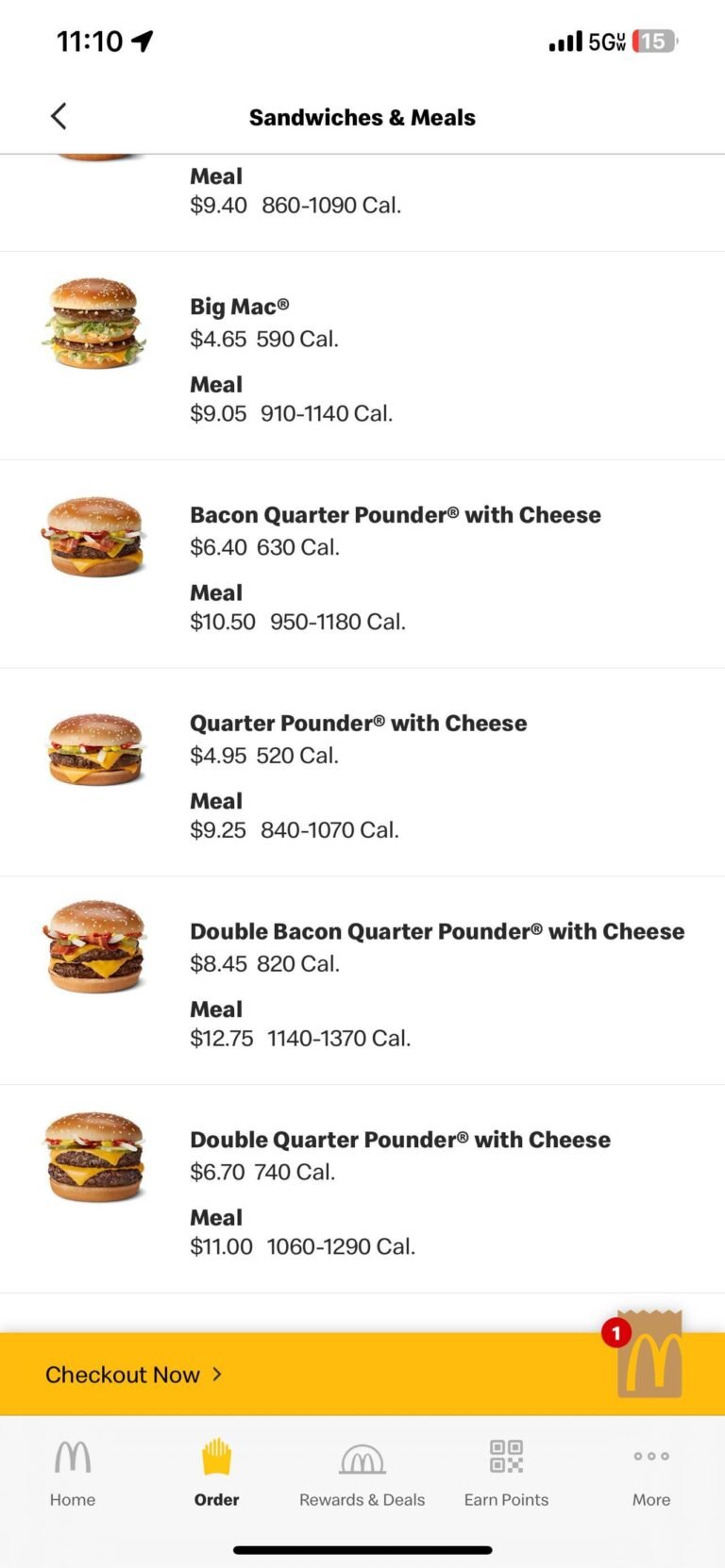Screen dimensions: 725x1568
Task: Tap the Quarter Pounder with Cheese image
Action: click(93, 743)
